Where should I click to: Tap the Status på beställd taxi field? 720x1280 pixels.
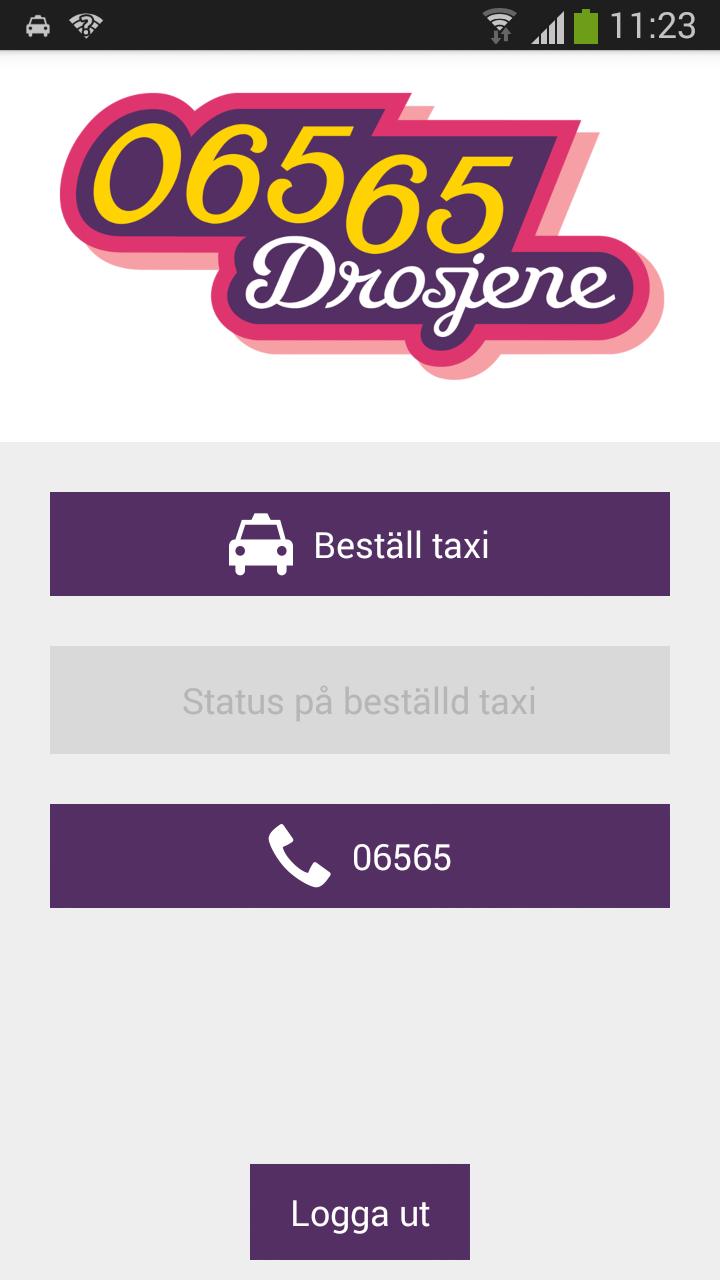[x=360, y=700]
